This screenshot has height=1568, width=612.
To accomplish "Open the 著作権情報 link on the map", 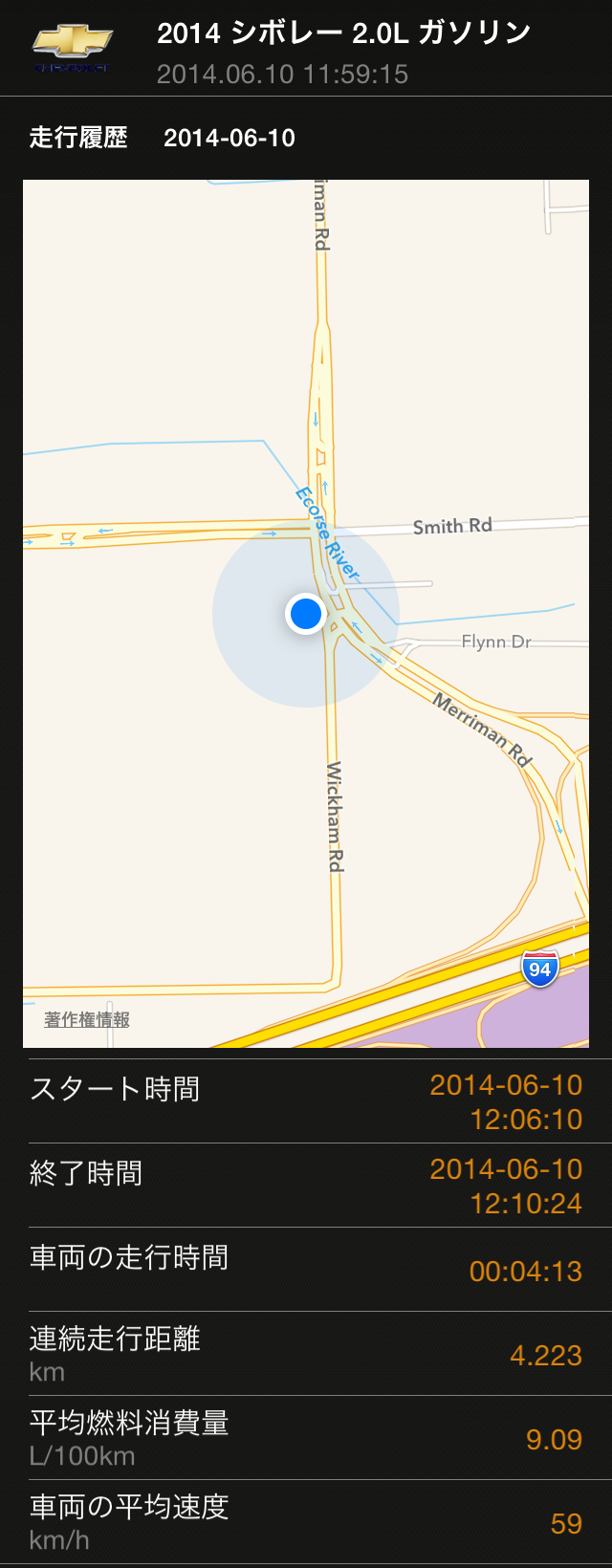I will tap(87, 1019).
